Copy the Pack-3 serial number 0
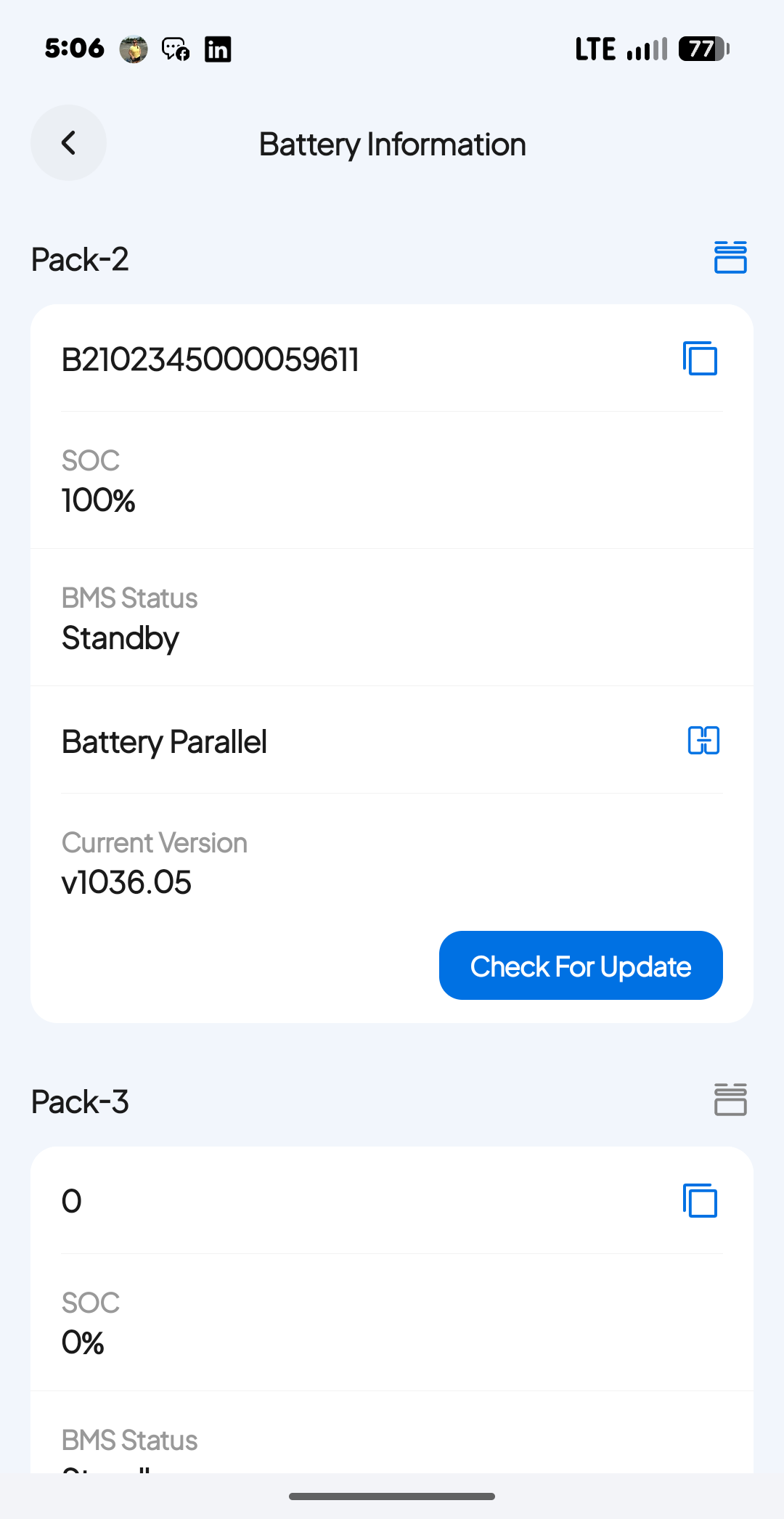784x1519 pixels. [x=700, y=1200]
